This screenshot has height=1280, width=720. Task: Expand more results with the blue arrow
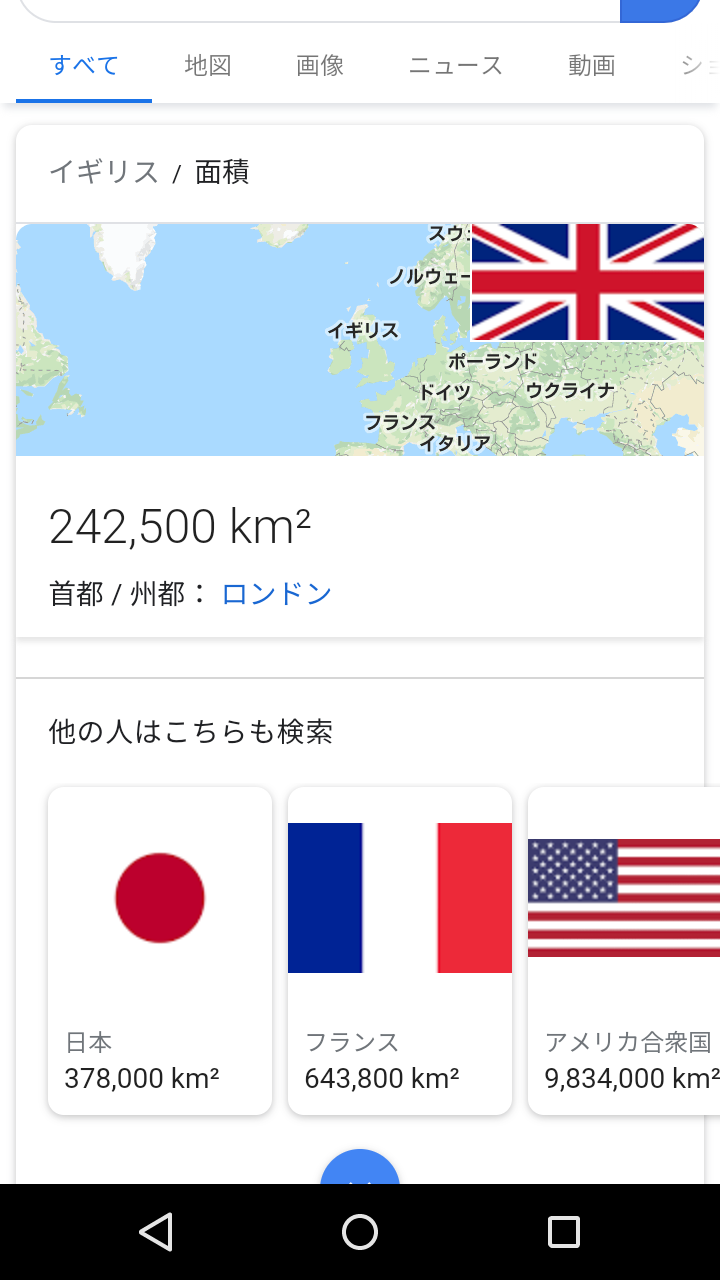360,1168
